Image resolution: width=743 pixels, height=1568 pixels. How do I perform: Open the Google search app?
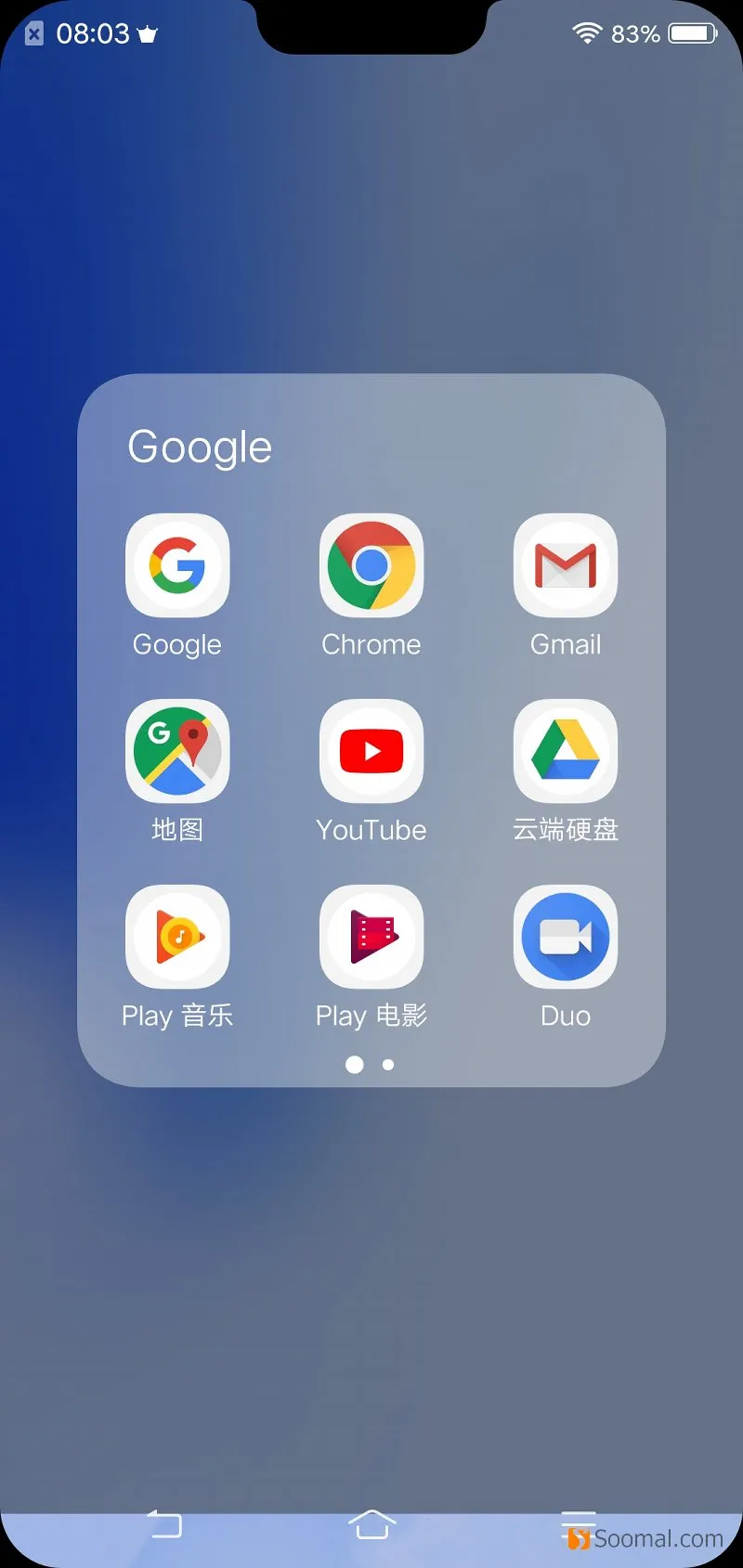177,565
